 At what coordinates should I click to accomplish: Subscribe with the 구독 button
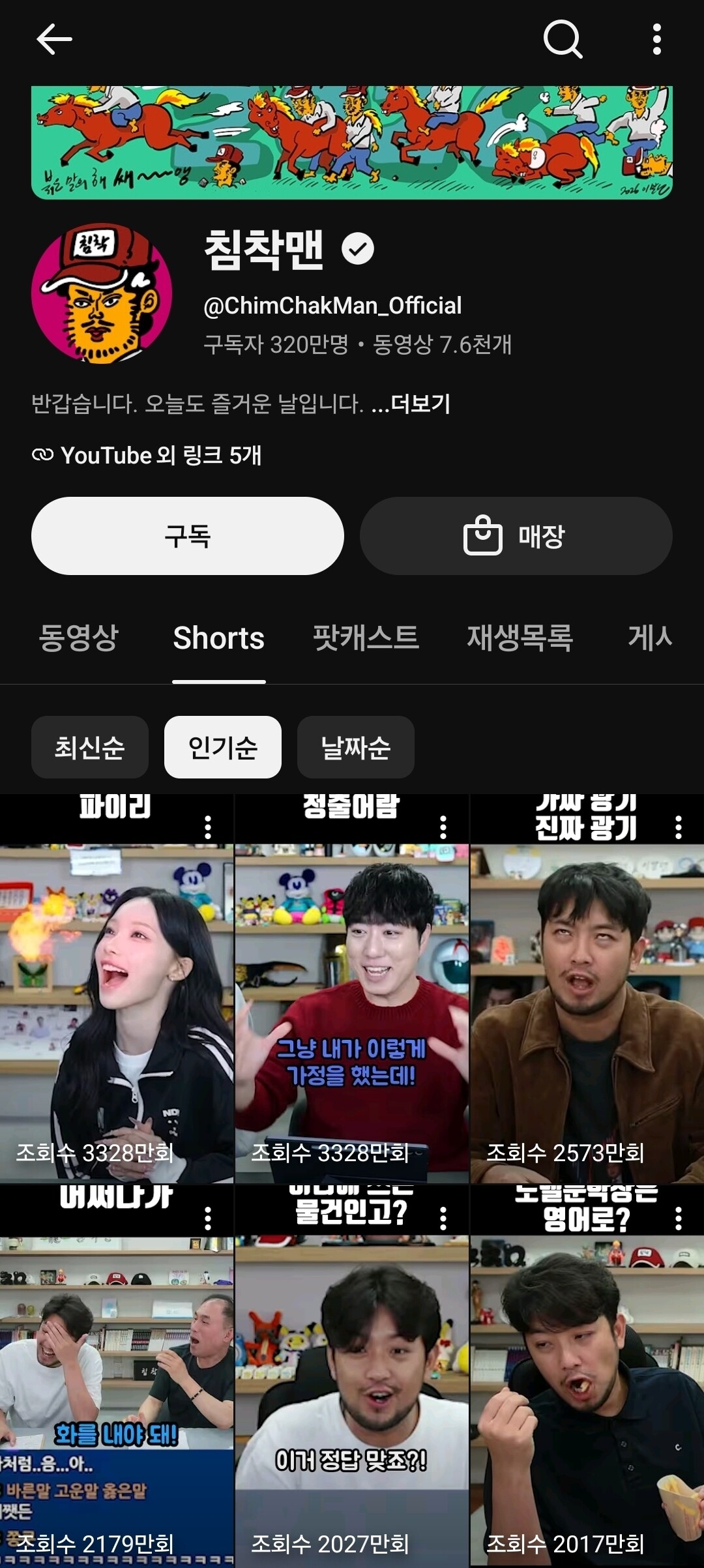point(188,536)
